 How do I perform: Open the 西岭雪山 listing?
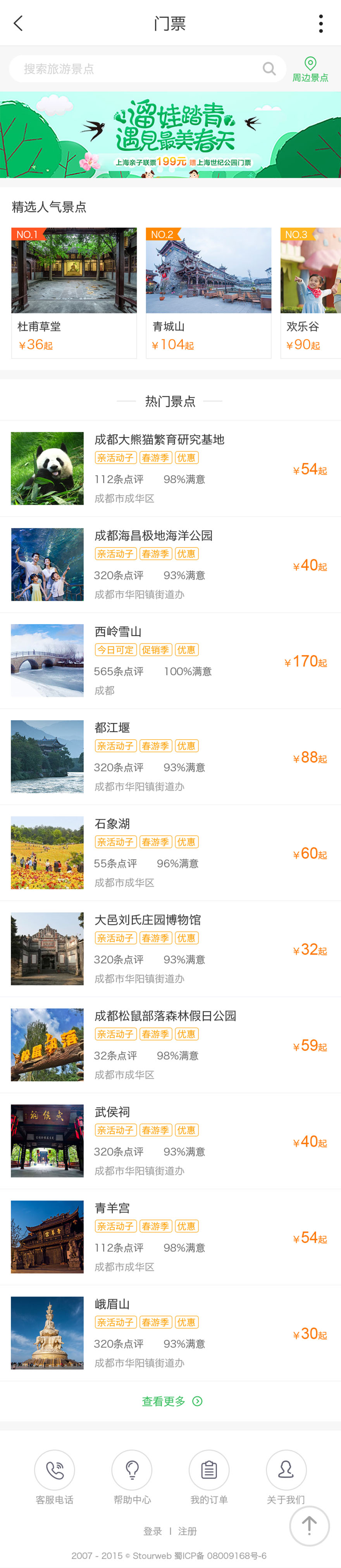click(x=170, y=660)
